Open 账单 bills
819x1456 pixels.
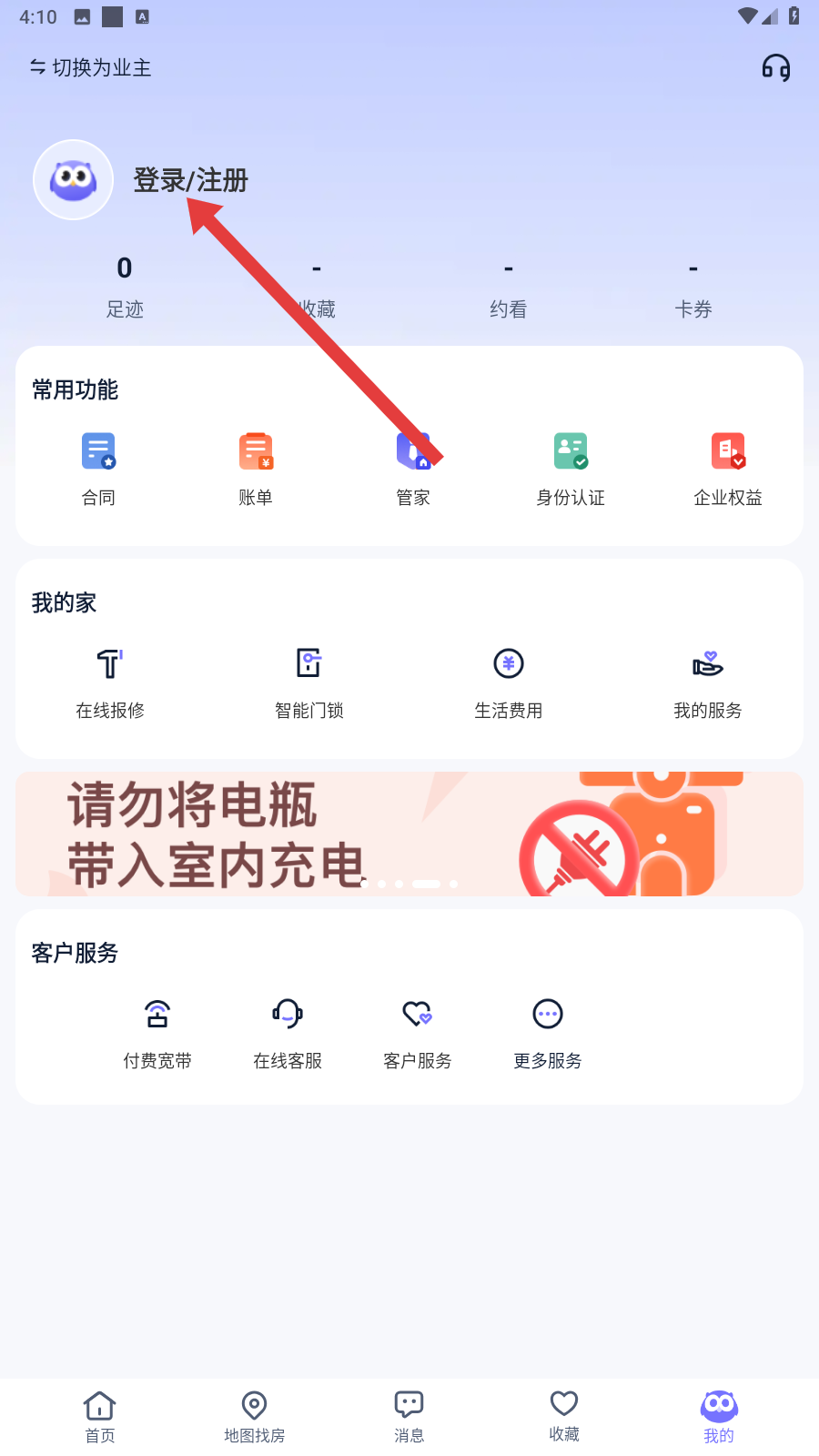click(x=256, y=468)
